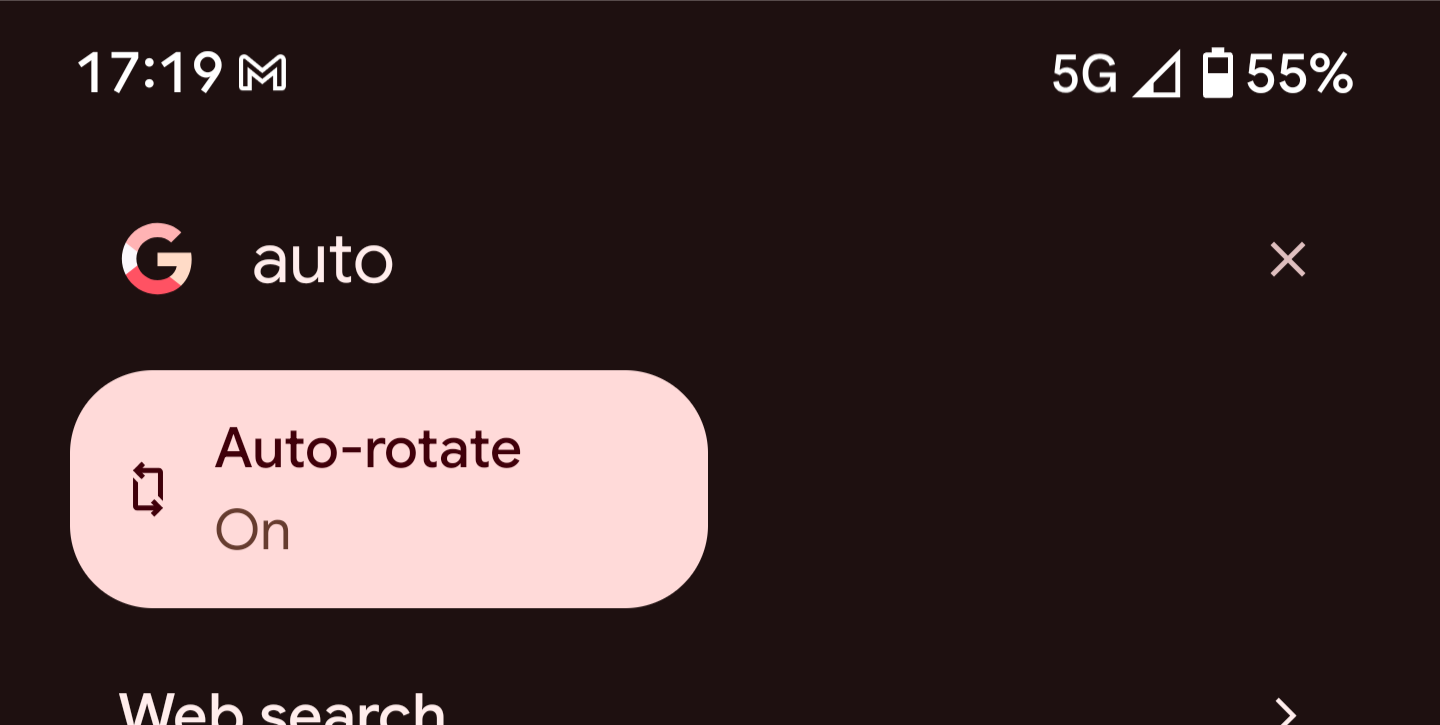Open the Web search row

[x=700, y=708]
